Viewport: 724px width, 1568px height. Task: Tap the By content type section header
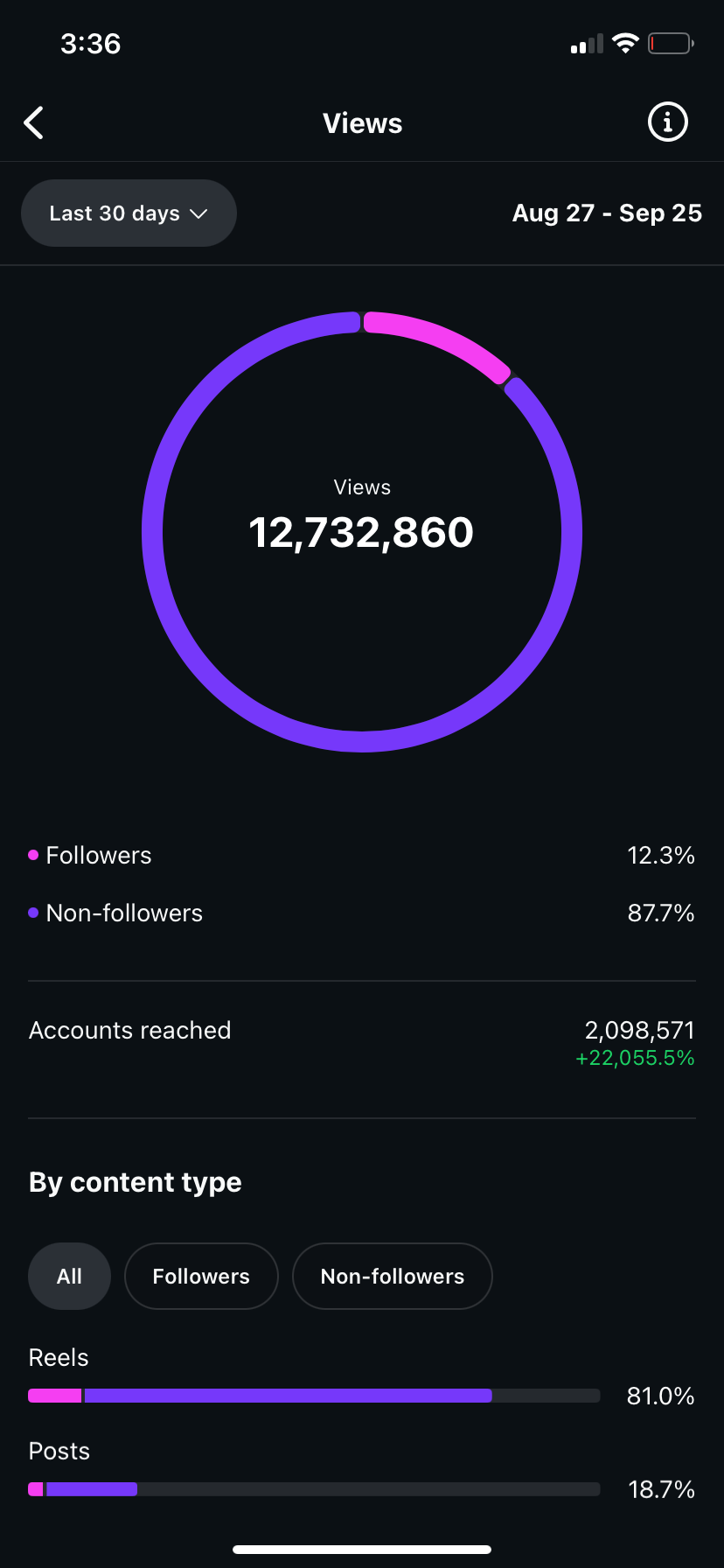click(x=135, y=1181)
